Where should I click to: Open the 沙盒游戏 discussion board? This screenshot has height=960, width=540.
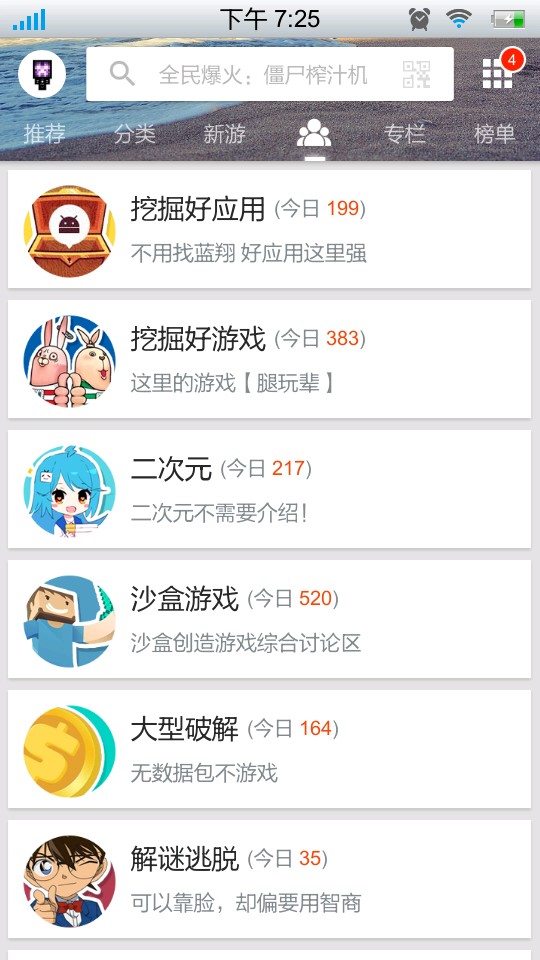pyautogui.click(x=269, y=619)
